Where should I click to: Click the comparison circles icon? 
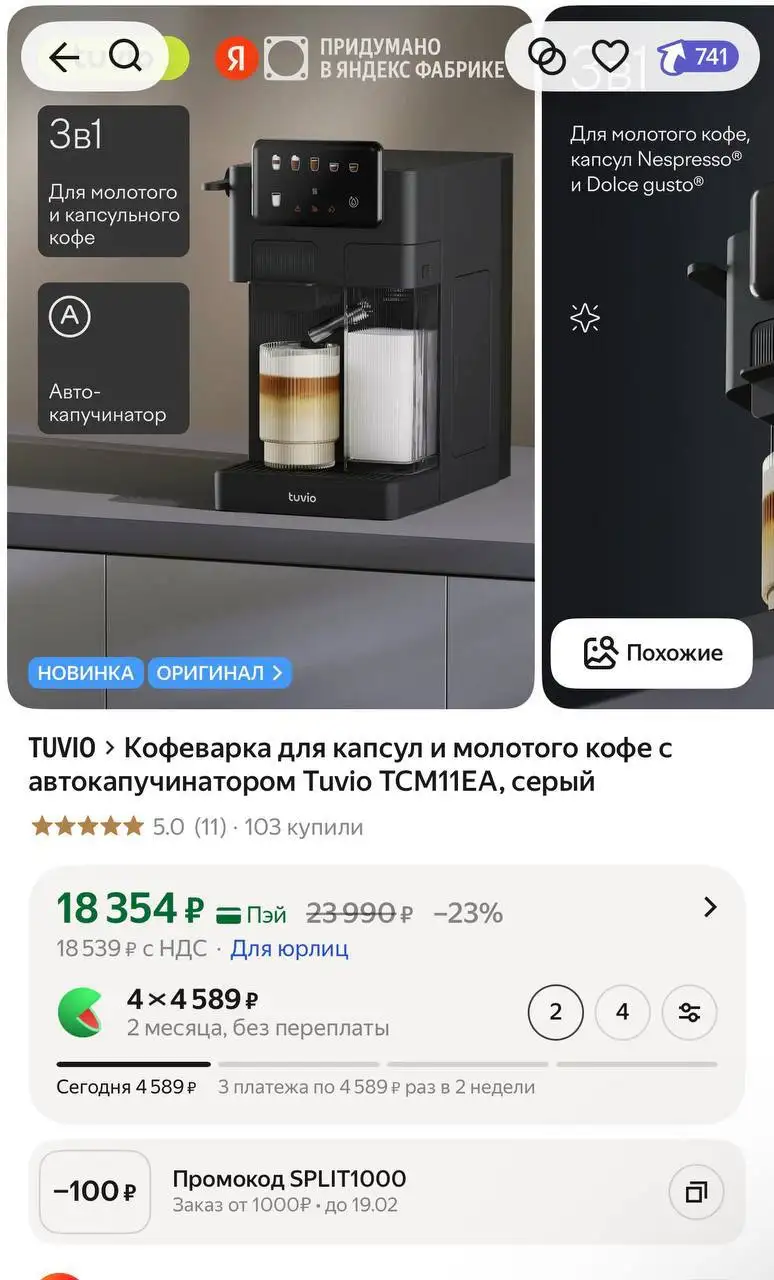[548, 58]
